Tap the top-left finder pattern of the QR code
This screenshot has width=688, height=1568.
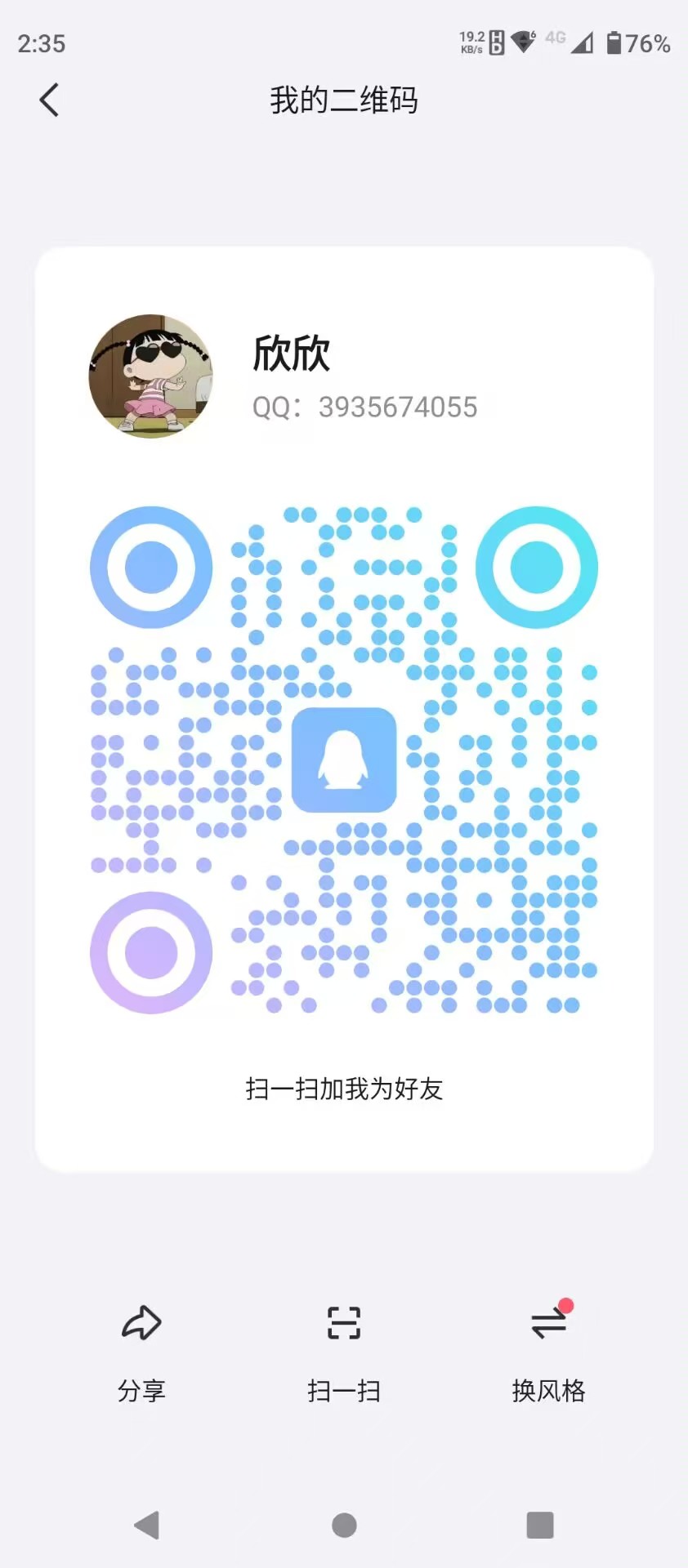click(x=150, y=568)
